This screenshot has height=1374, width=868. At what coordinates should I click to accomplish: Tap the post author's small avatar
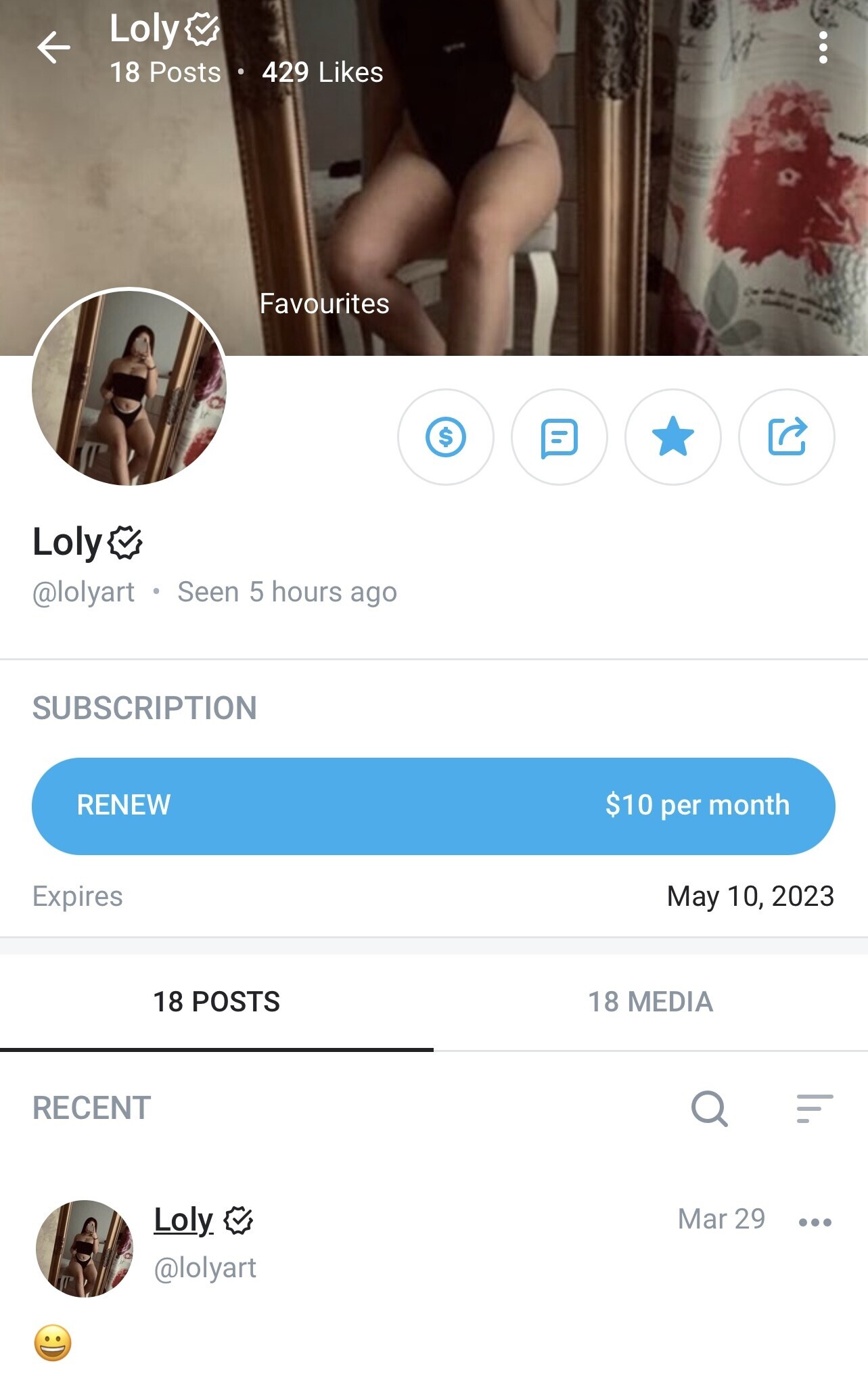tap(85, 1248)
